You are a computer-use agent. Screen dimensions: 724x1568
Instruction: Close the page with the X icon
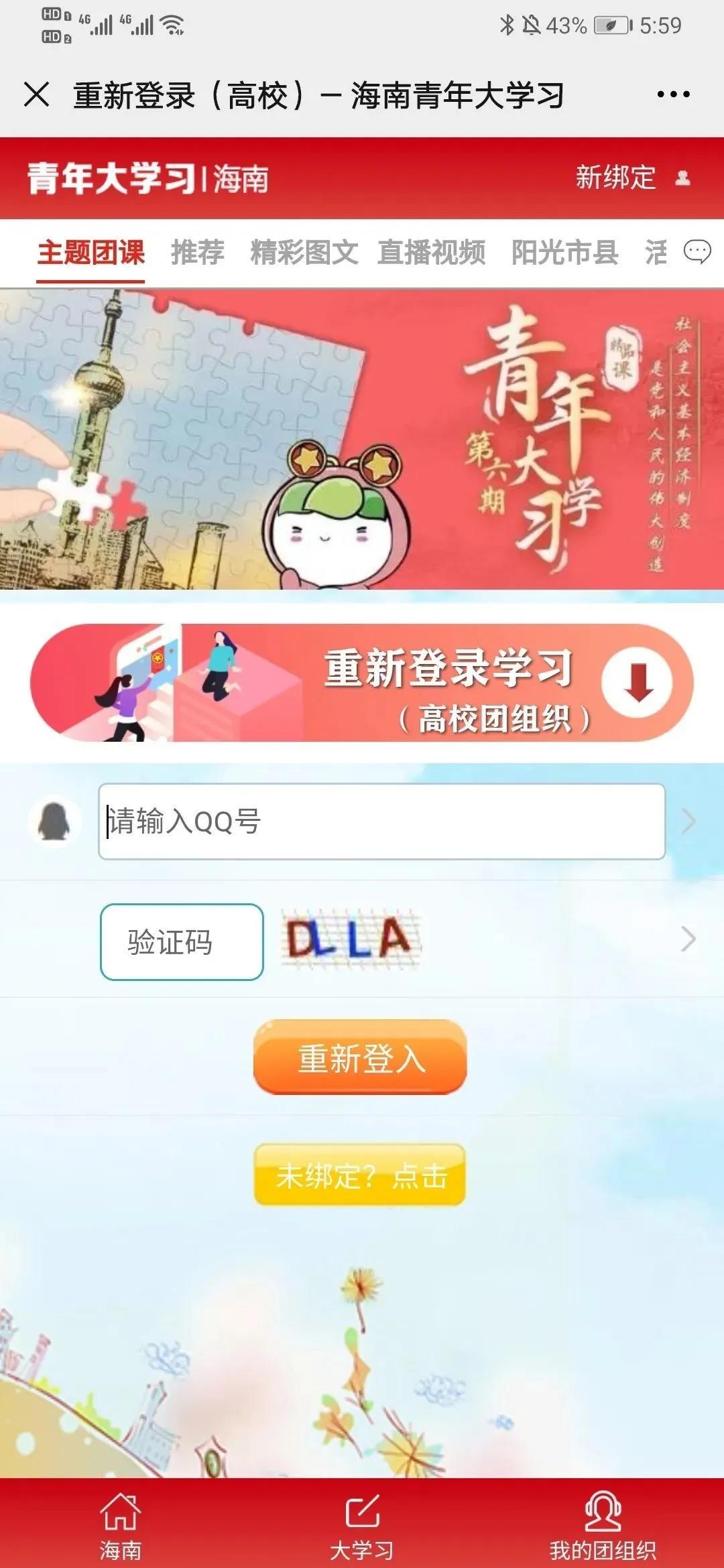(x=36, y=94)
